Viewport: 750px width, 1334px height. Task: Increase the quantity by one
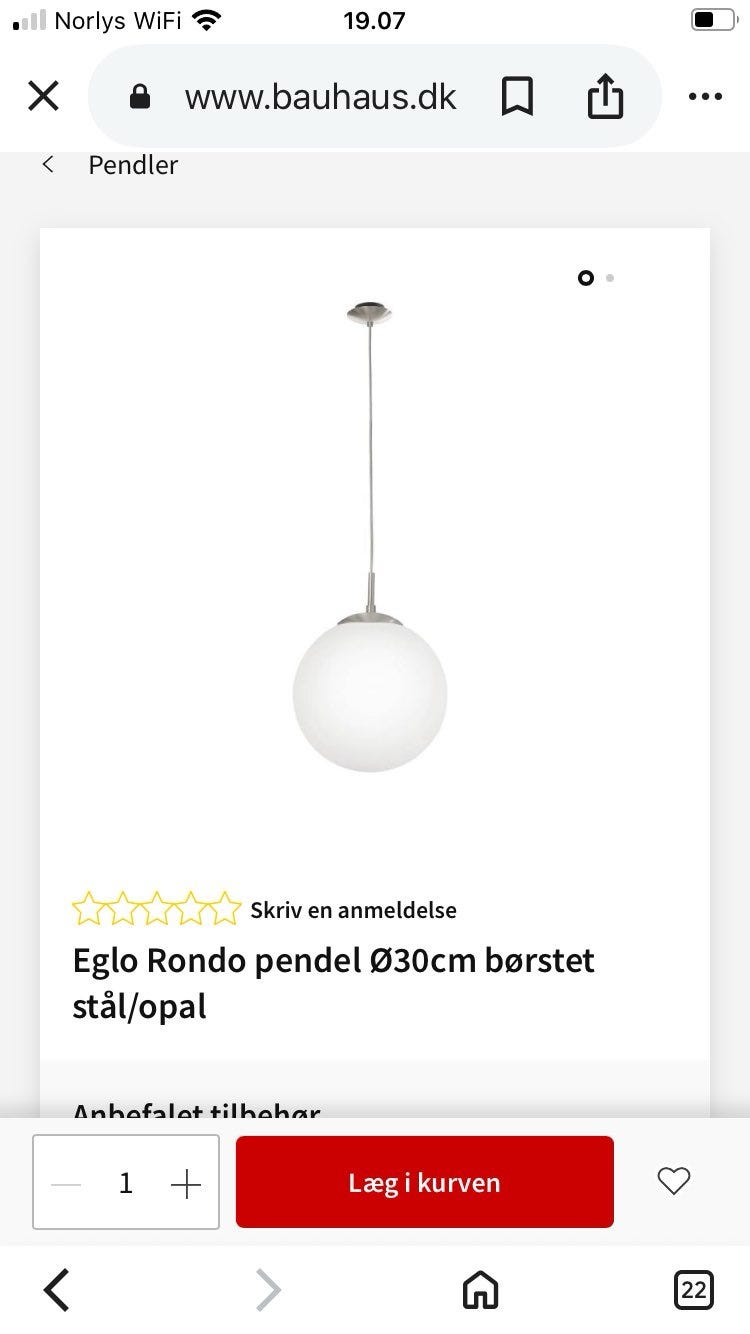pyautogui.click(x=186, y=1184)
